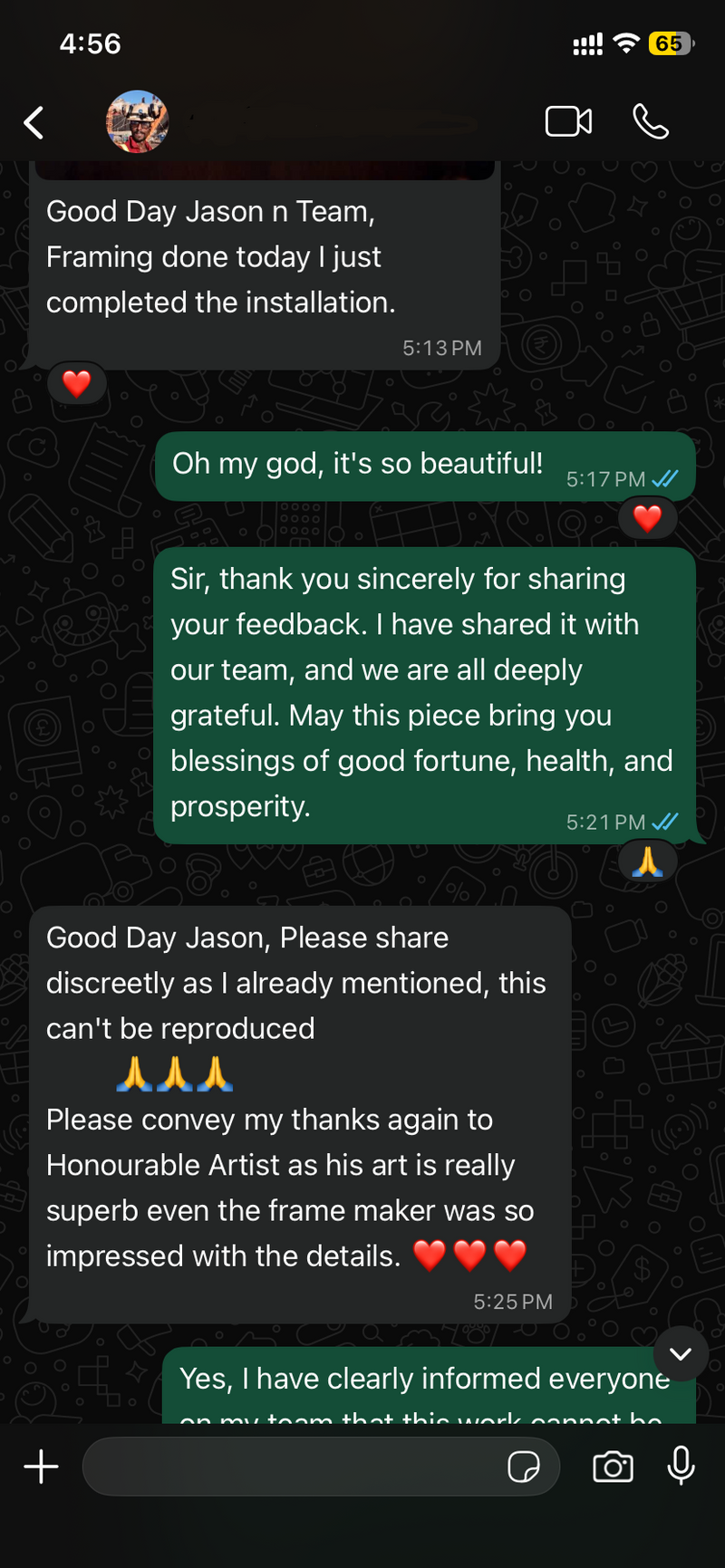
Task: Jump to latest messages with down arrow
Action: tap(681, 1353)
